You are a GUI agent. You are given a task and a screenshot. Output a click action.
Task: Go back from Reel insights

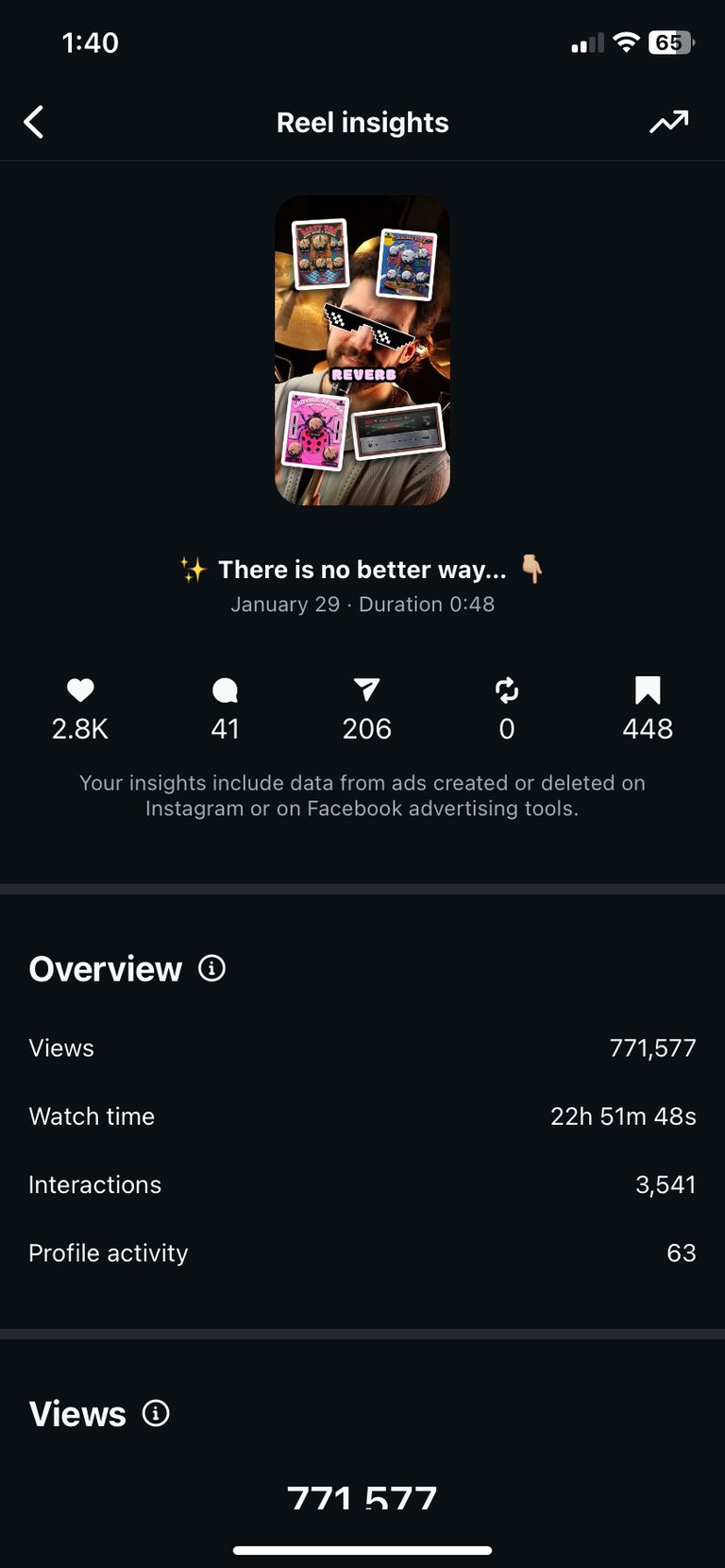point(34,122)
